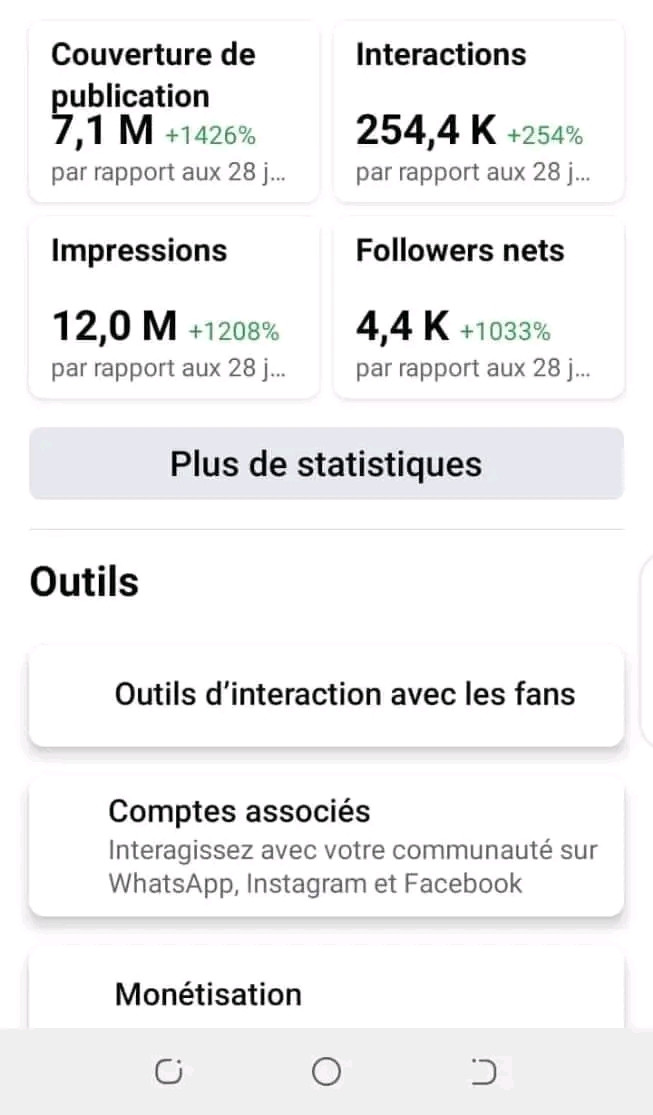The height and width of the screenshot is (1115, 653).
Task: Tap the system home button
Action: click(x=326, y=1072)
